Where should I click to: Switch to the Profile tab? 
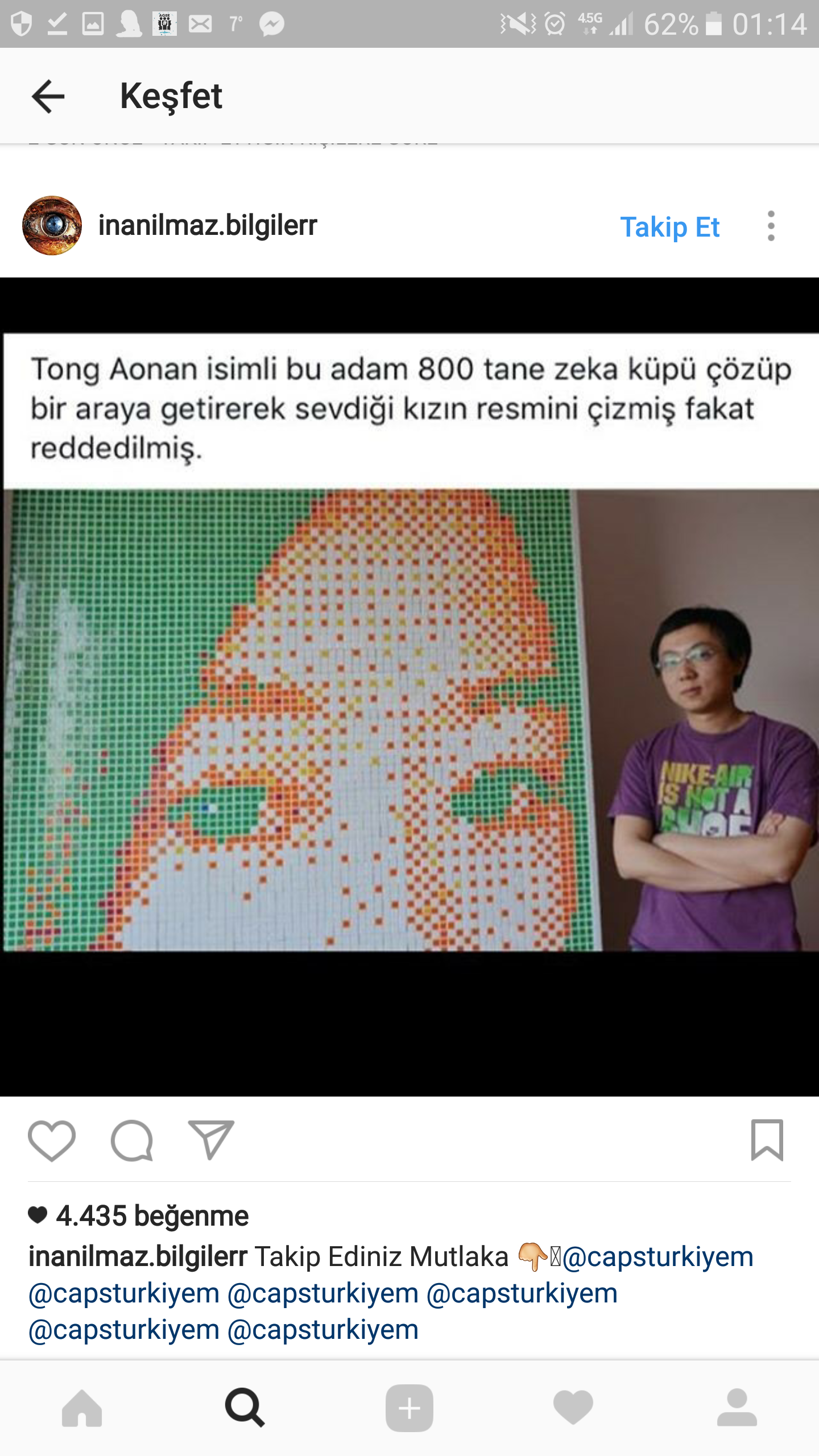(737, 1408)
